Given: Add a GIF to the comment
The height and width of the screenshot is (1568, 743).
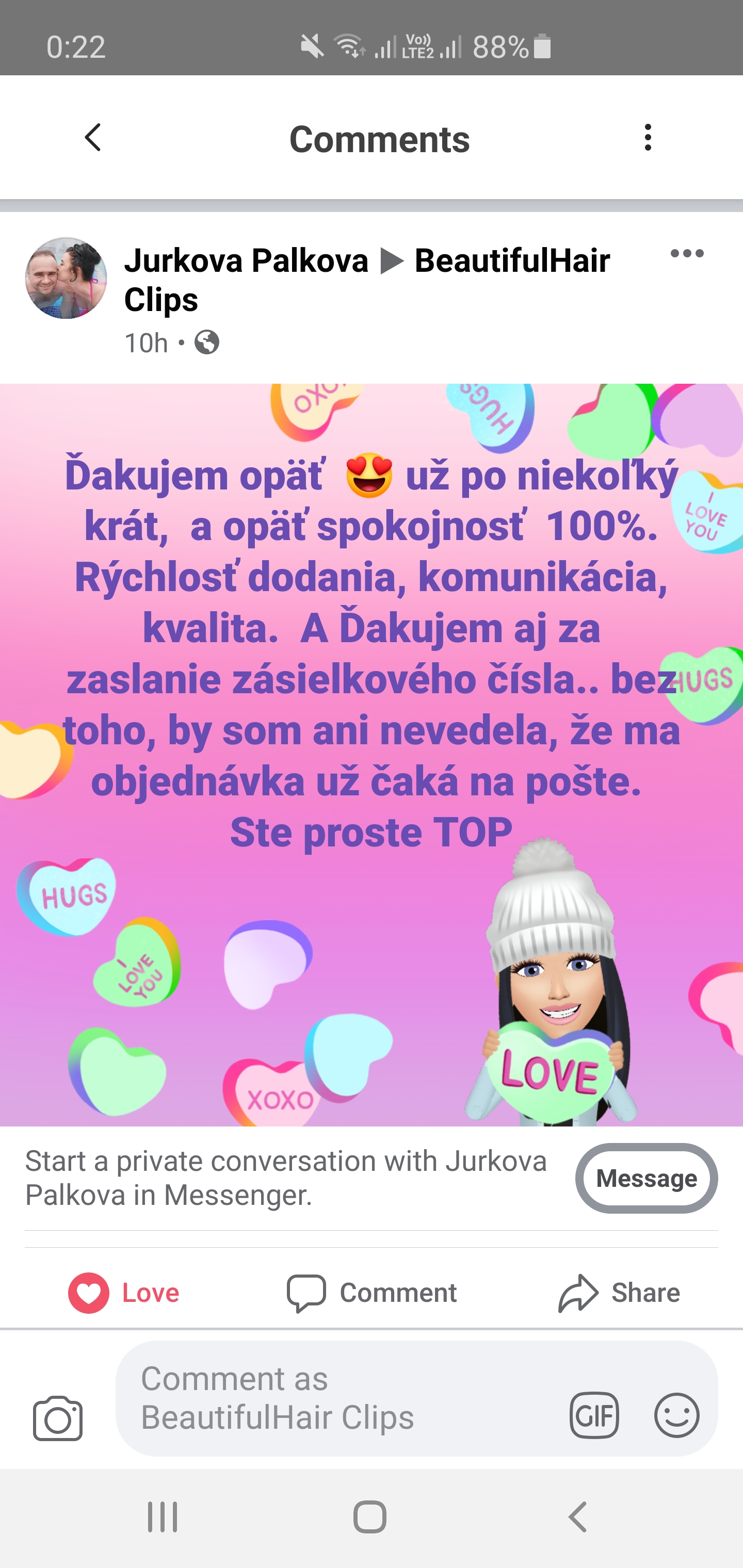Looking at the screenshot, I should (594, 1415).
